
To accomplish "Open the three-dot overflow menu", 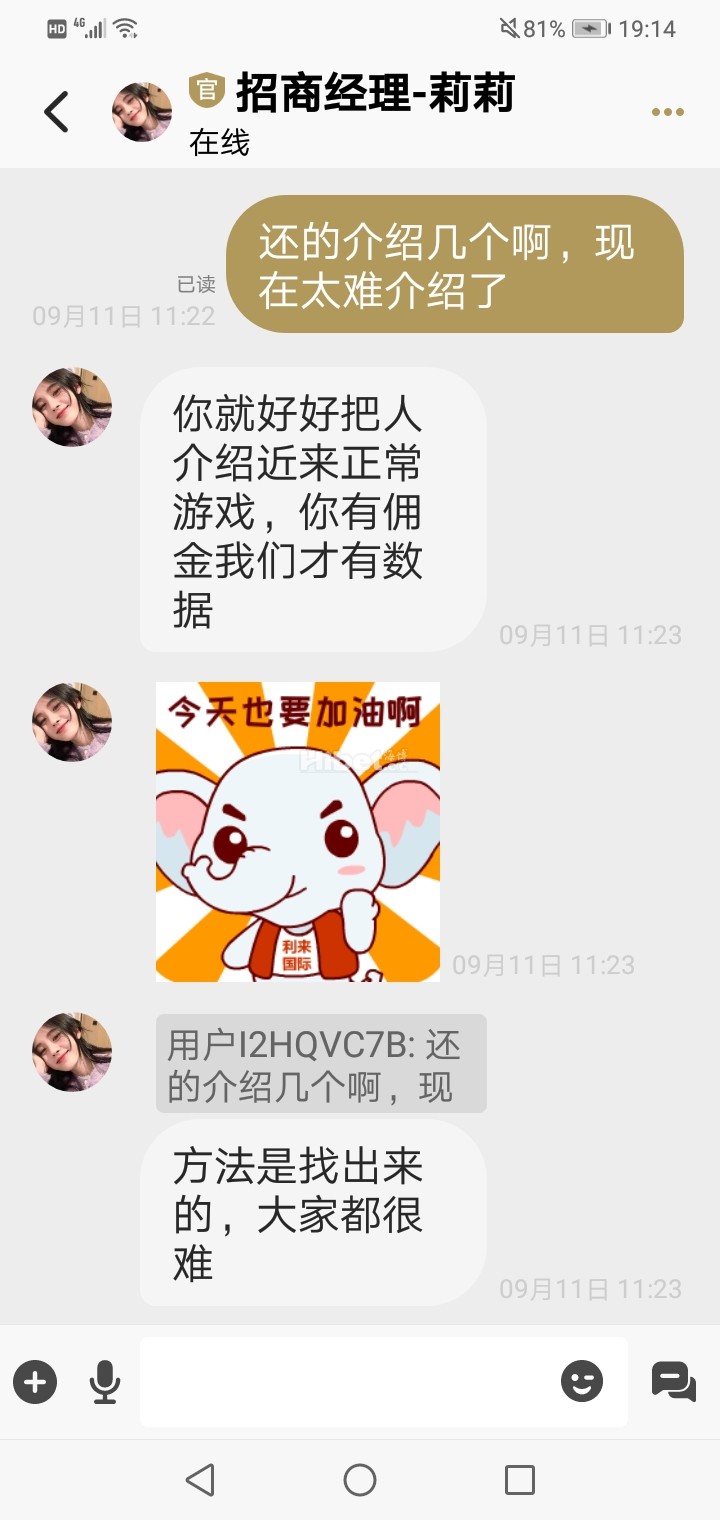I will (x=667, y=112).
